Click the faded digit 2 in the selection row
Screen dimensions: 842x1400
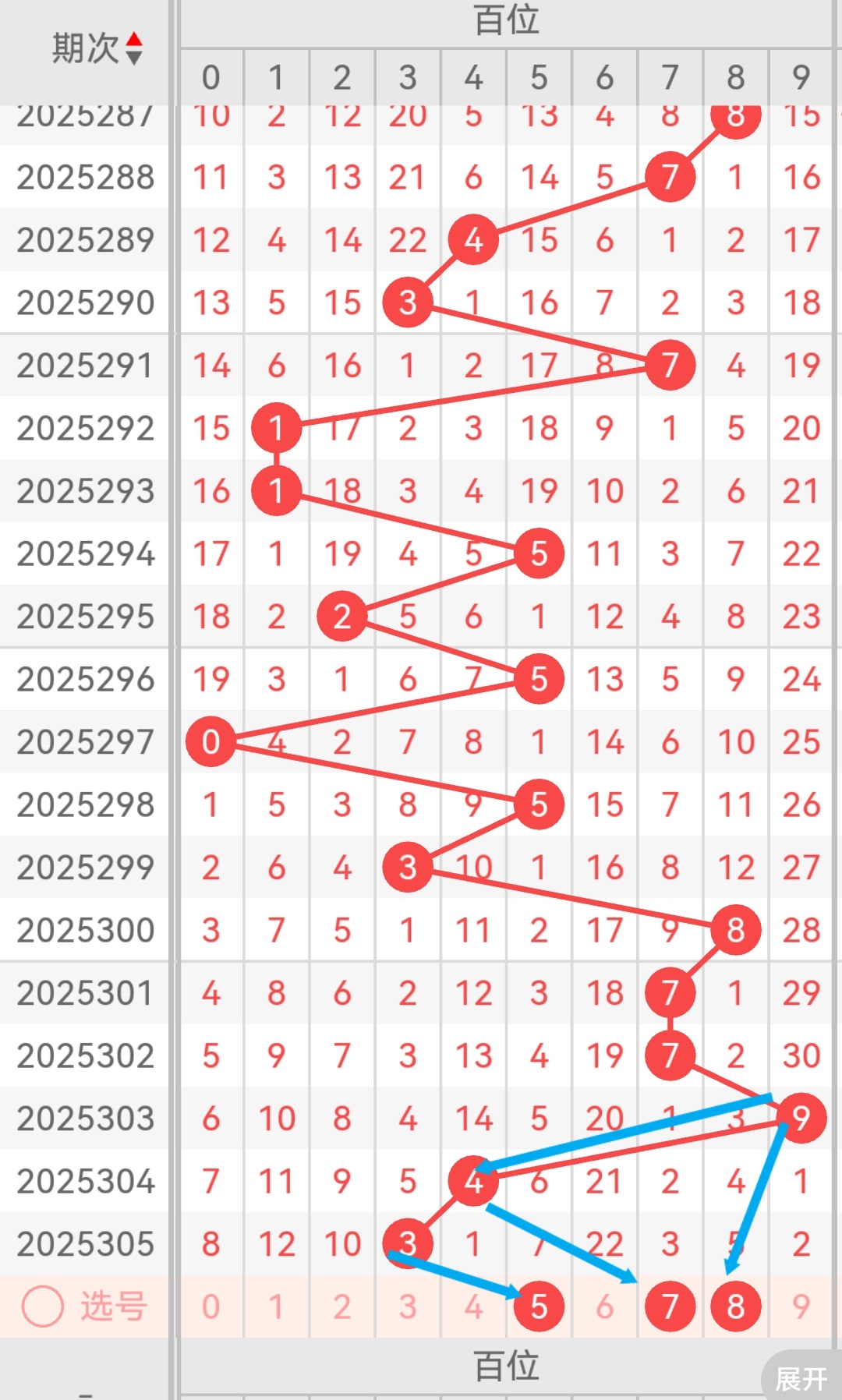click(342, 1307)
